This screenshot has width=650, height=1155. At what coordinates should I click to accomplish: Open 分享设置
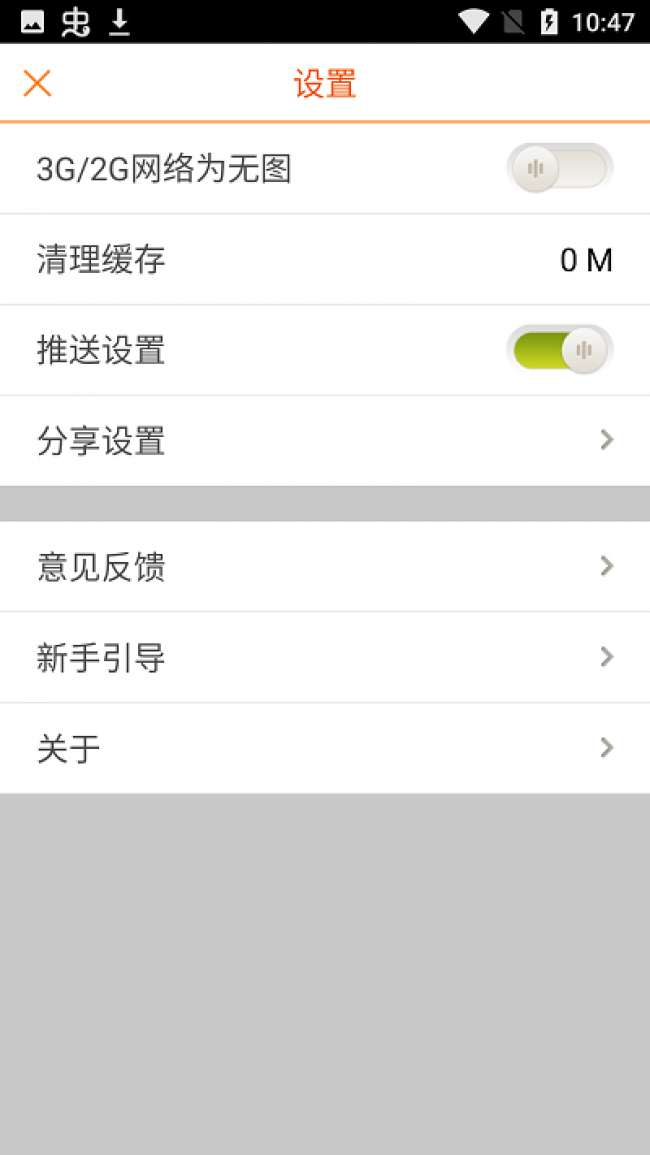[x=325, y=441]
